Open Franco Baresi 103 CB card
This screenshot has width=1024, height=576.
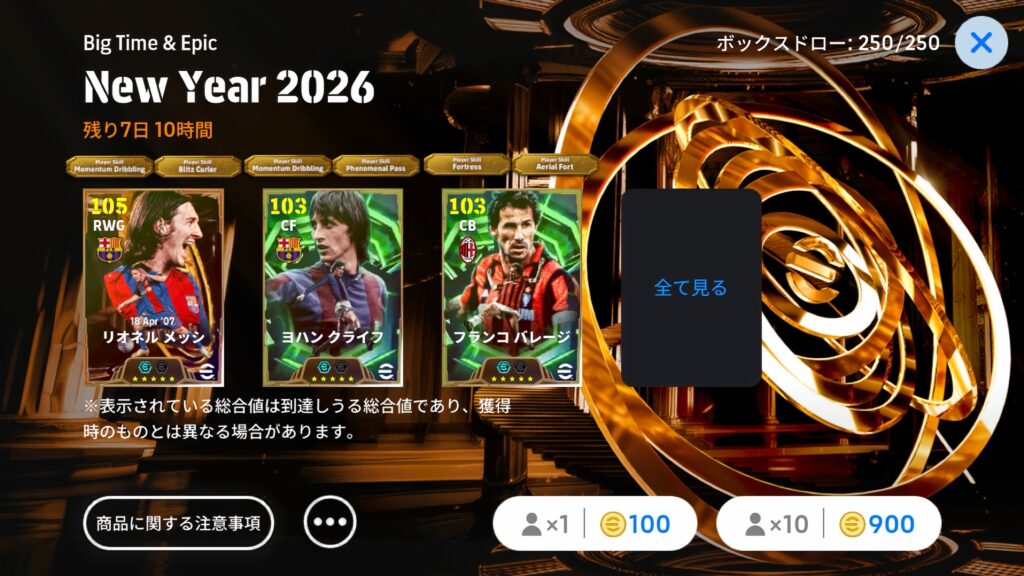(512, 287)
